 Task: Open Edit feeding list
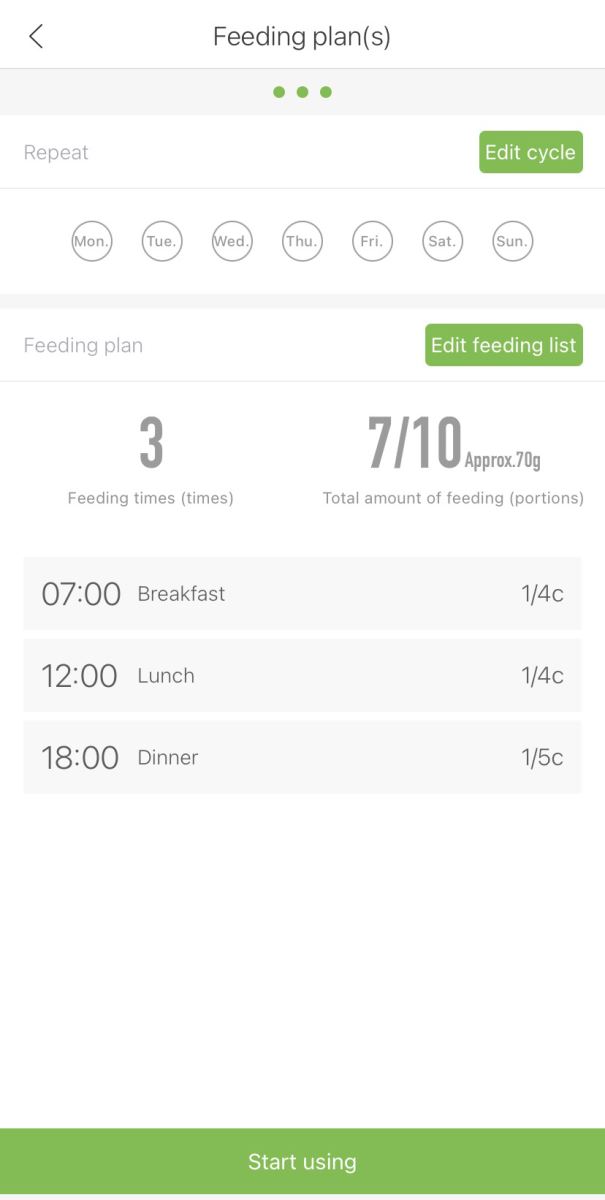tap(503, 345)
